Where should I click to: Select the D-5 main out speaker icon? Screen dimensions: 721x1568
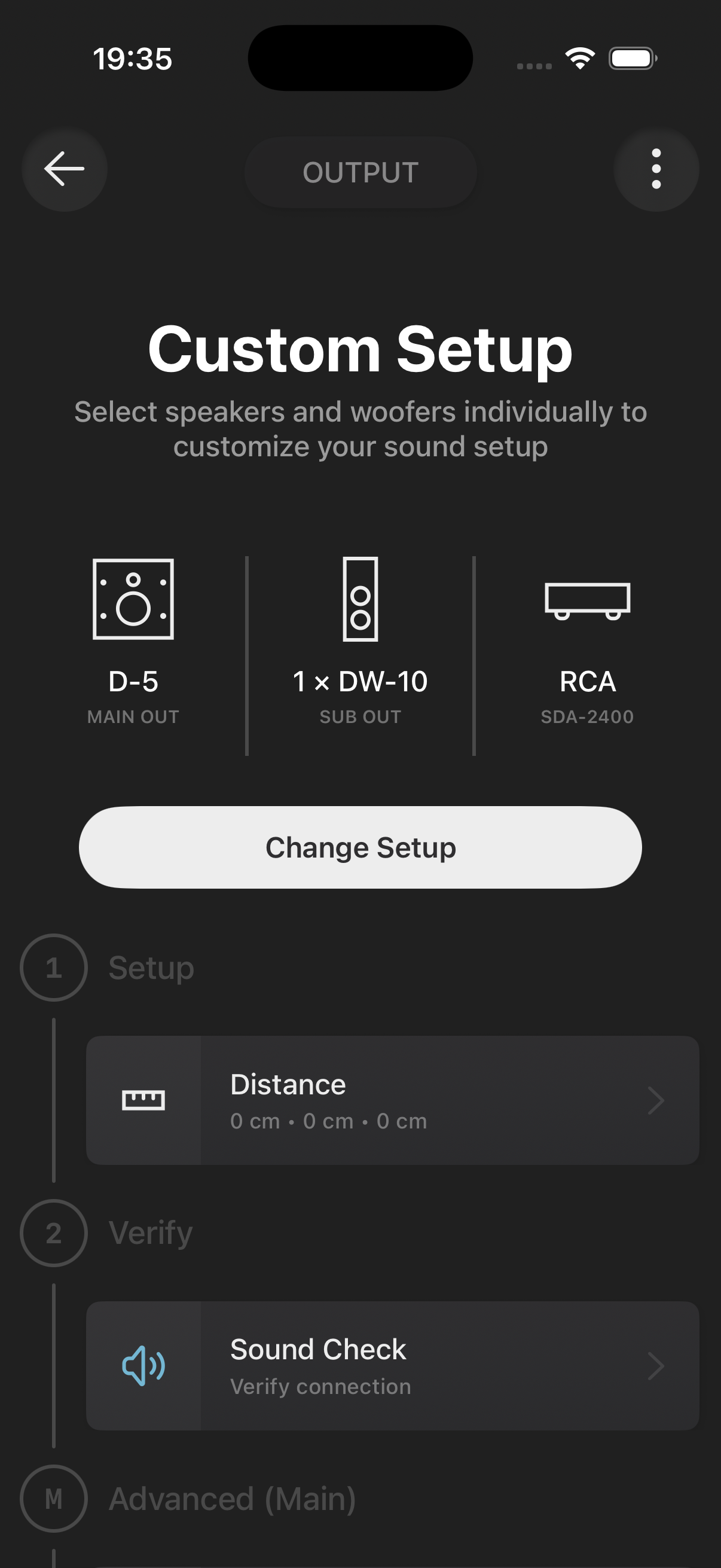click(x=133, y=599)
